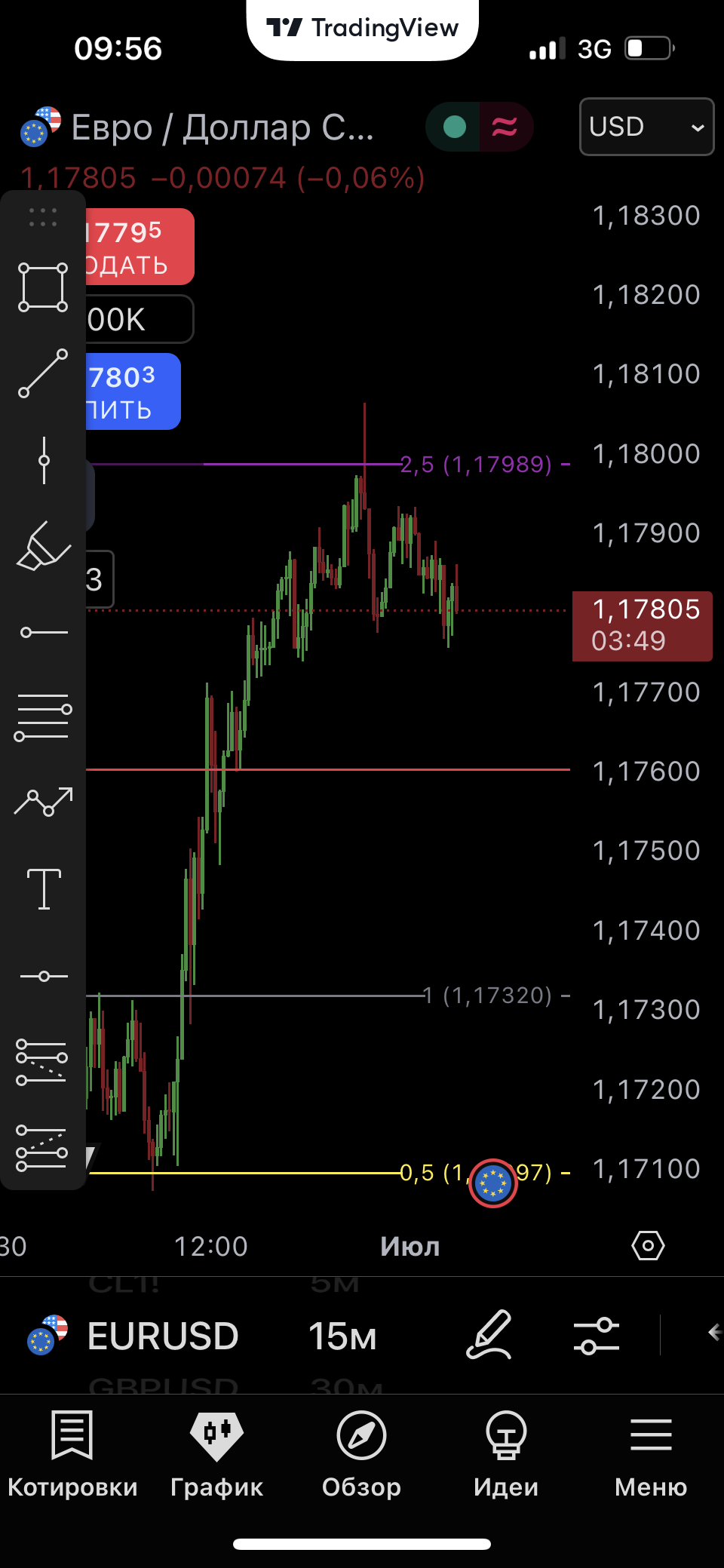Open the indicators sliders settings
This screenshot has height=1568, width=724.
[596, 1336]
